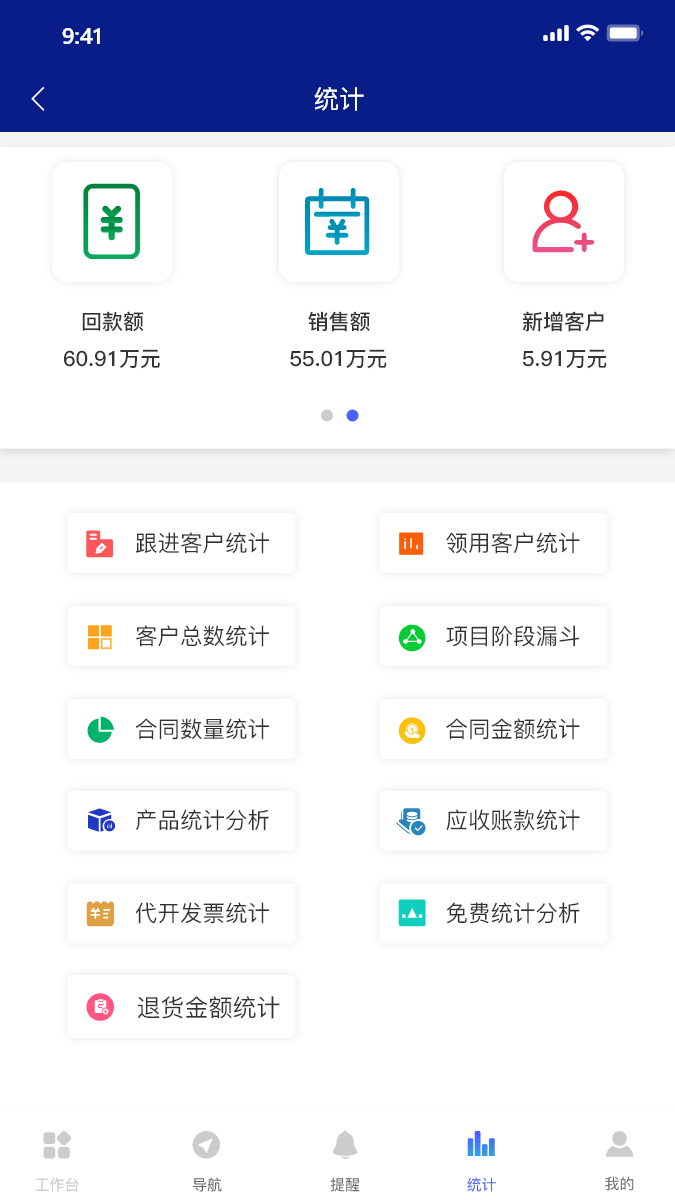675x1200 pixels.
Task: Open 项目阶段漏斗 chart
Action: pos(493,636)
